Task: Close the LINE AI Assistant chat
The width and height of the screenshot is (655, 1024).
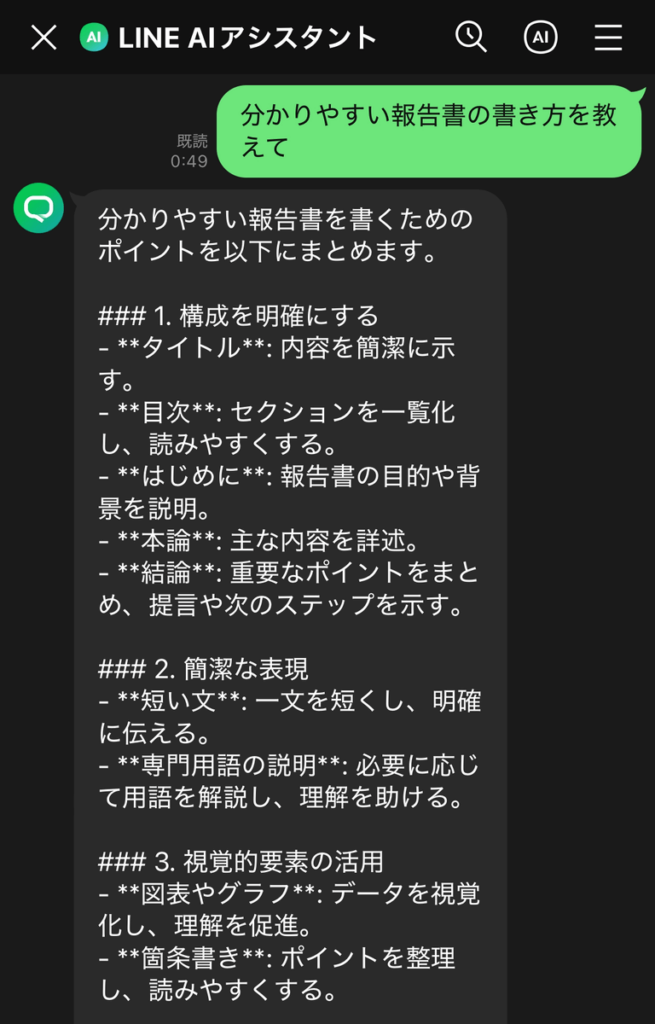Action: [x=43, y=38]
